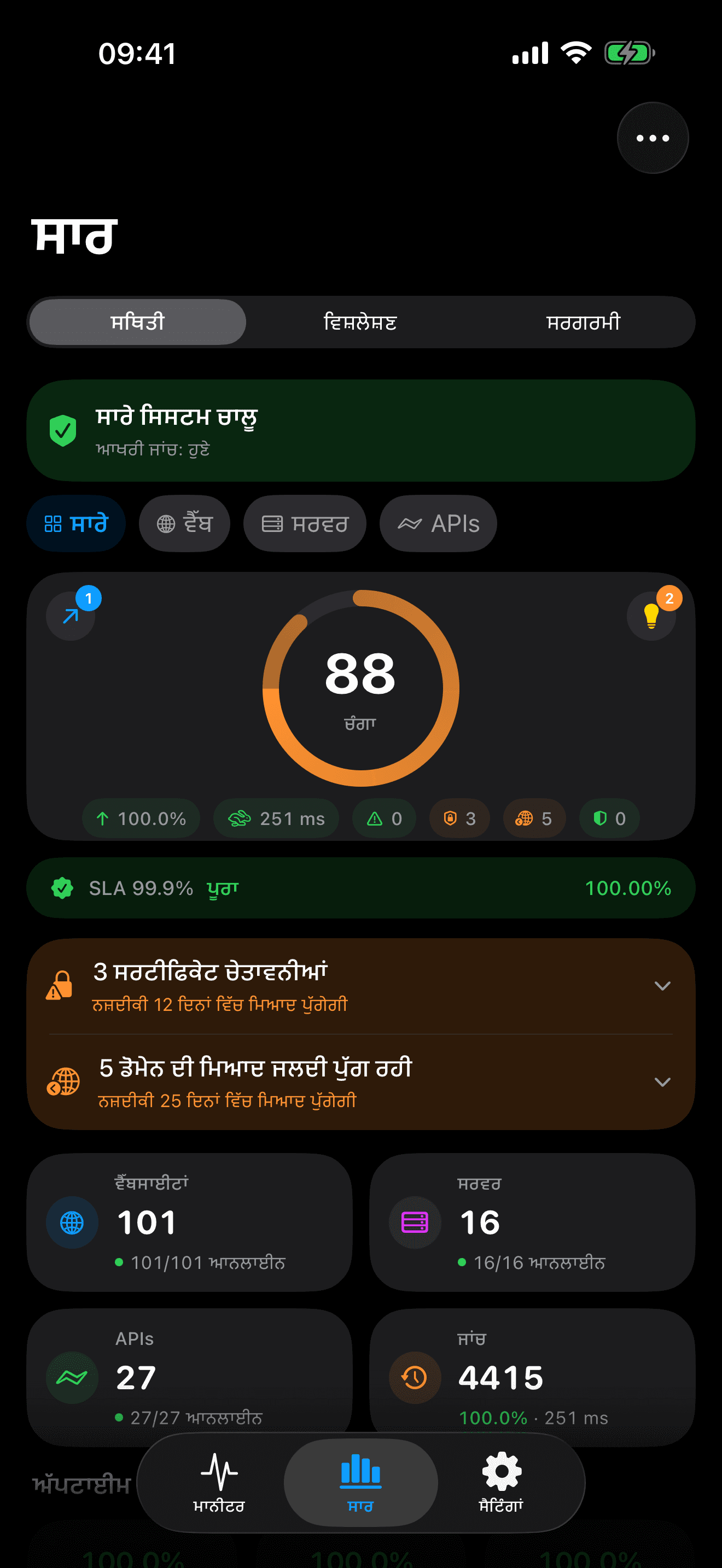
Task: Select the ਸਰਵਰ filter chip
Action: coord(304,523)
